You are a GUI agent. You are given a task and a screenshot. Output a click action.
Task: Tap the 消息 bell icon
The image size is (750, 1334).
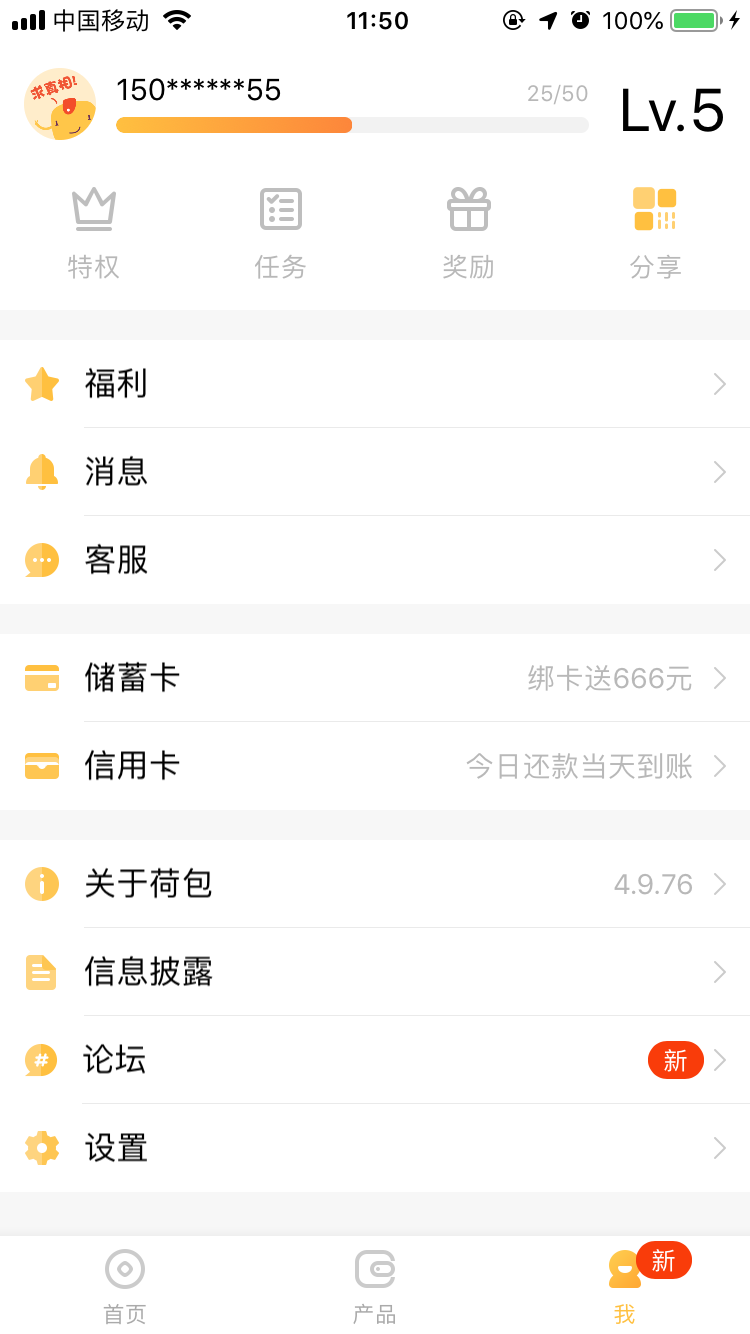pos(41,472)
